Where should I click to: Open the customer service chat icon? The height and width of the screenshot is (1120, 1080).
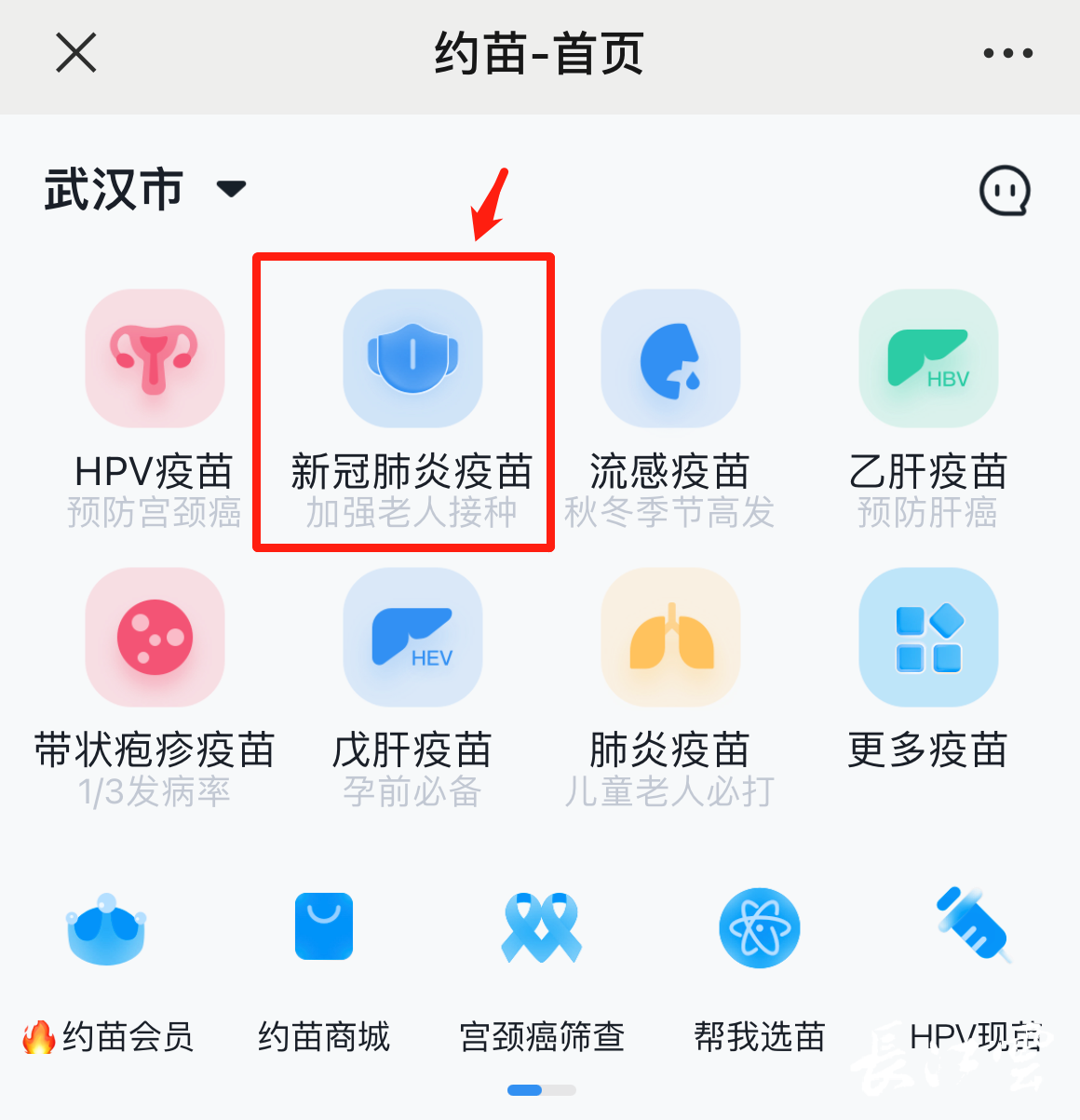pyautogui.click(x=1005, y=192)
